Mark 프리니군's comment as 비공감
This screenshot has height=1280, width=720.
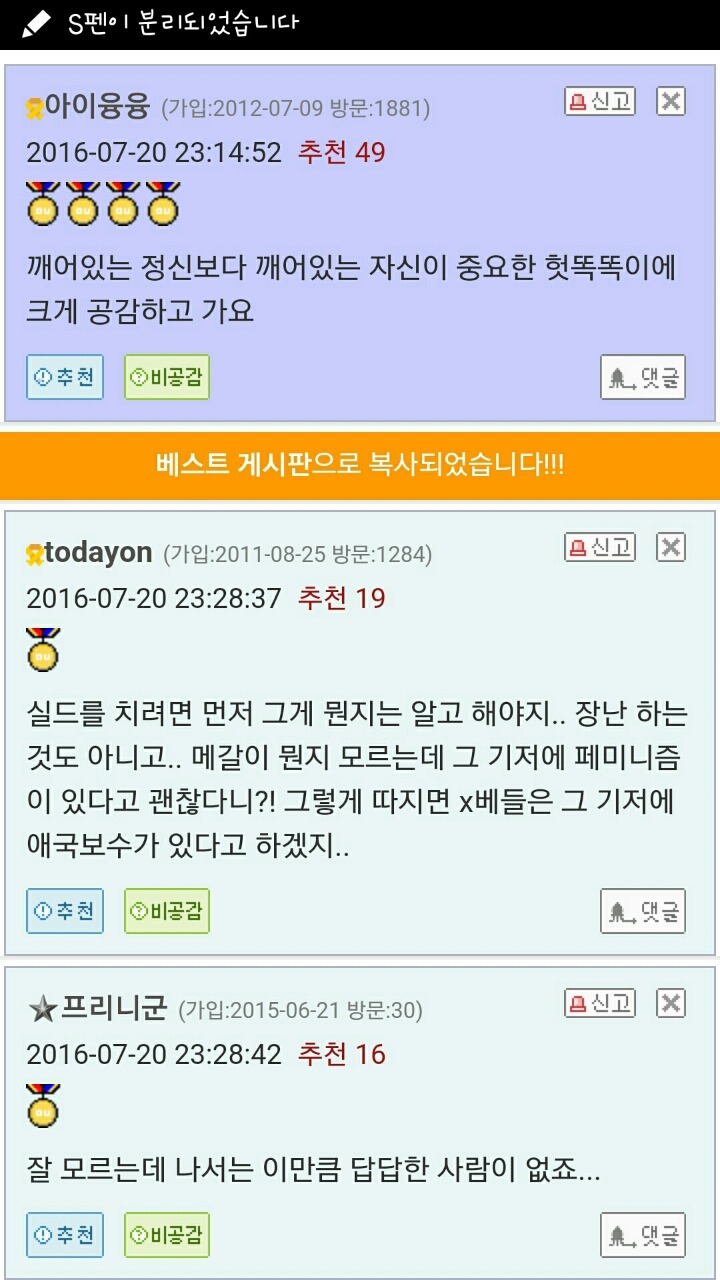[x=167, y=1235]
